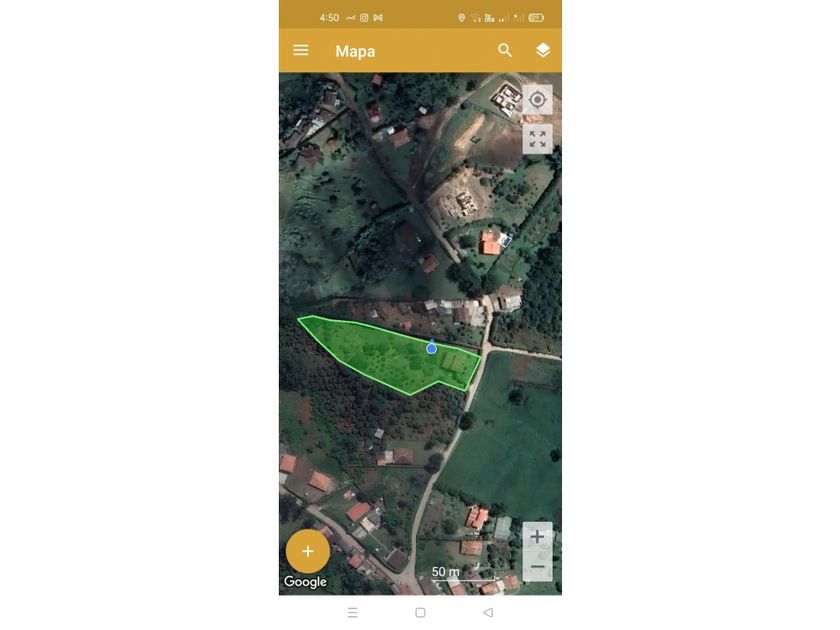Fit the map to full extent
The height and width of the screenshot is (630, 840).
[537, 139]
